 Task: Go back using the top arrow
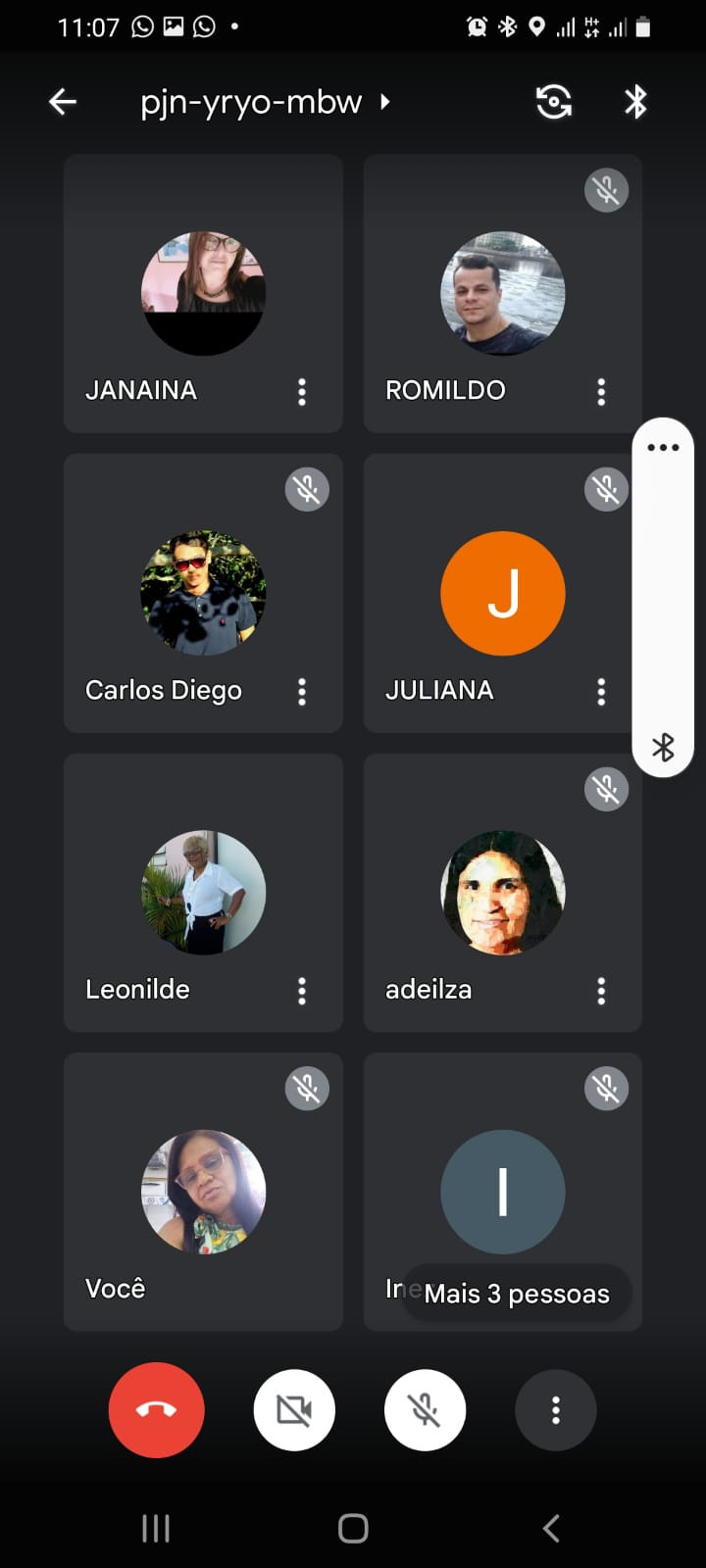click(x=63, y=101)
